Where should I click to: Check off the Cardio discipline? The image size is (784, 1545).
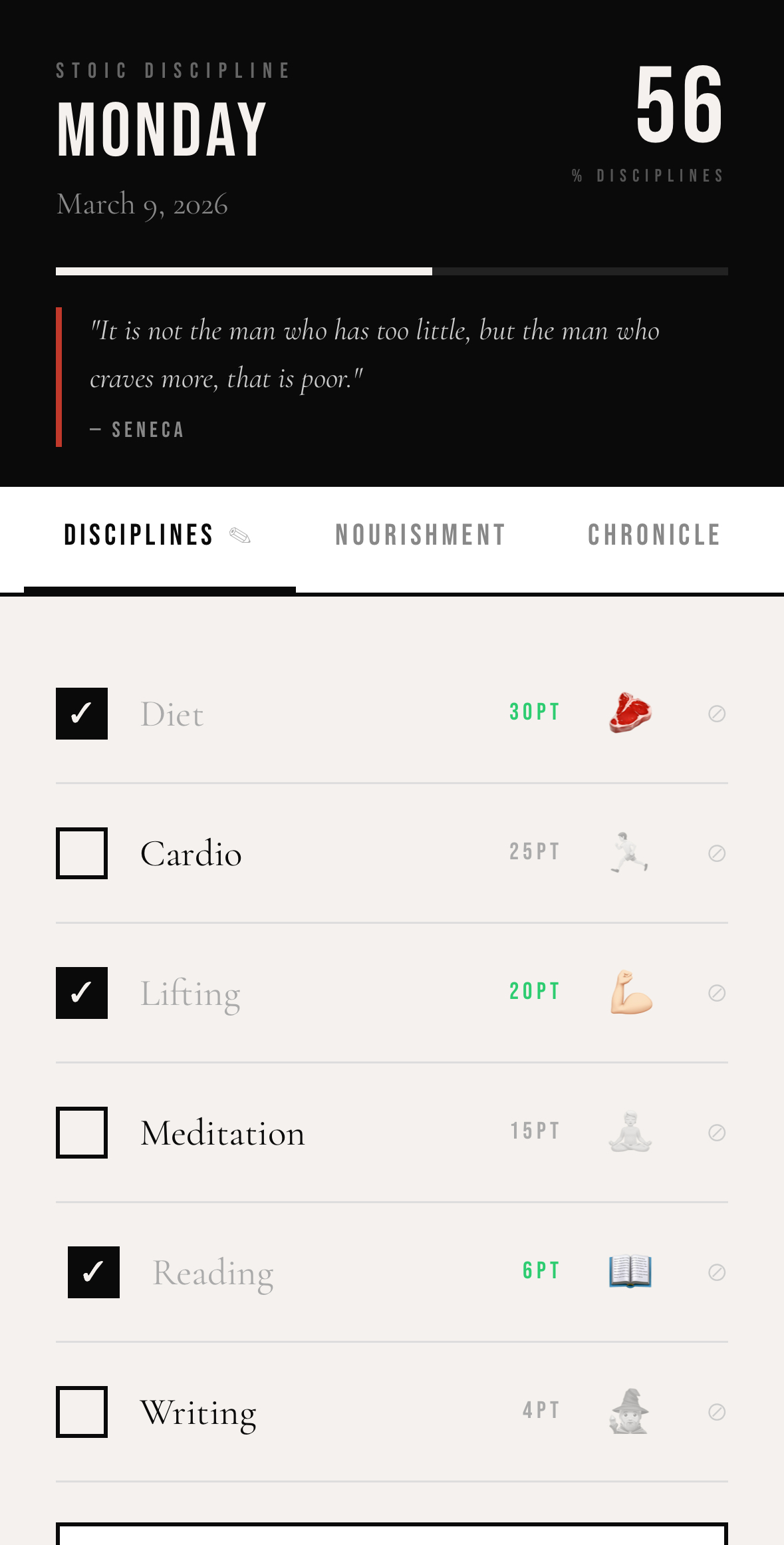click(82, 853)
